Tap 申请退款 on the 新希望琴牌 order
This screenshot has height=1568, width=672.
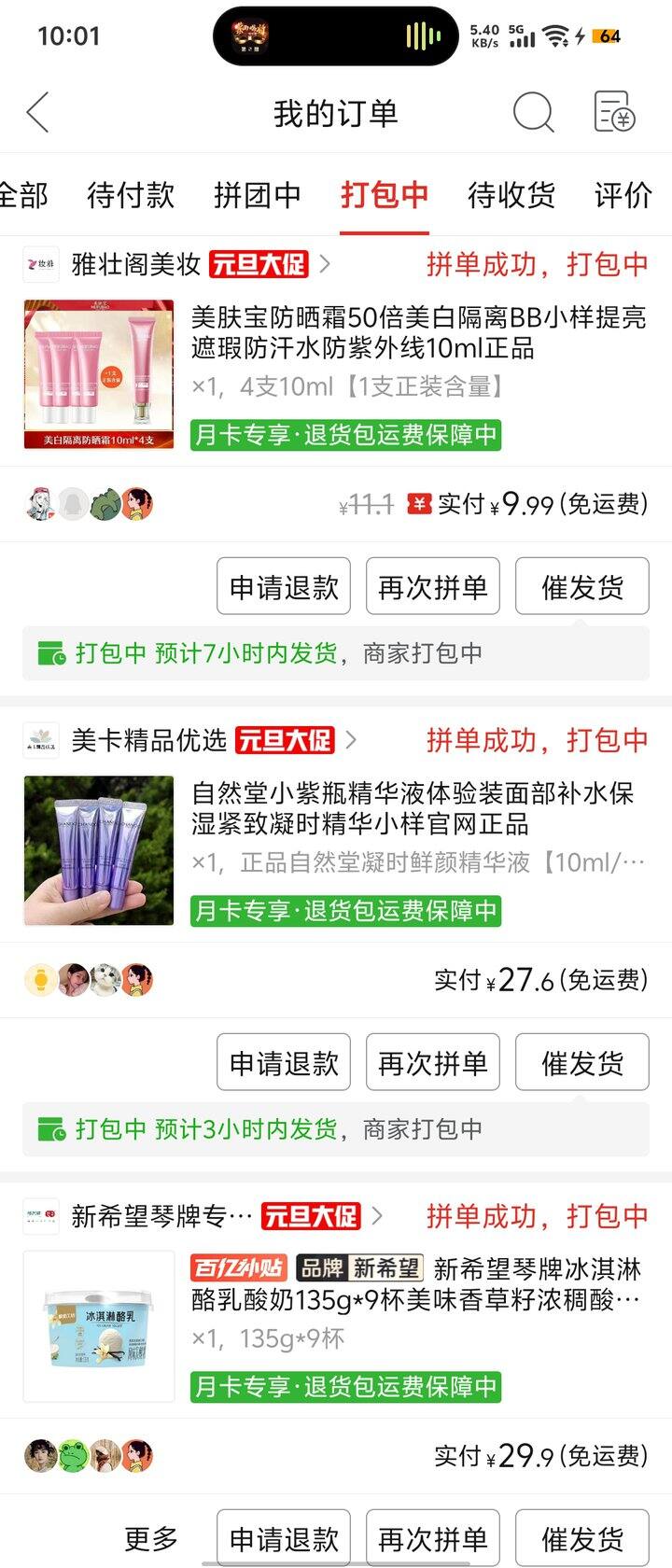pos(284,1538)
